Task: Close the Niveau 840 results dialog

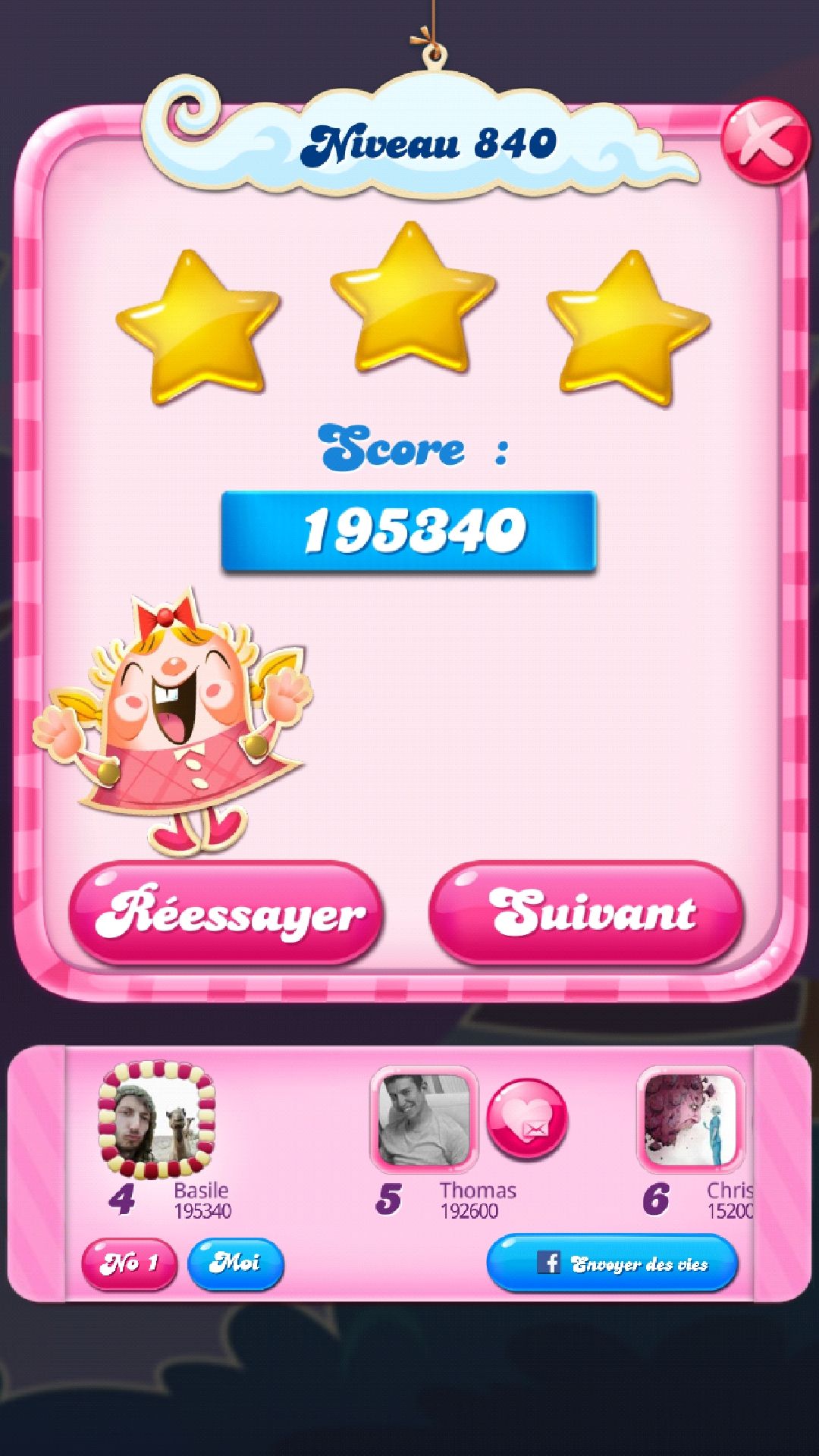Action: pos(764,143)
